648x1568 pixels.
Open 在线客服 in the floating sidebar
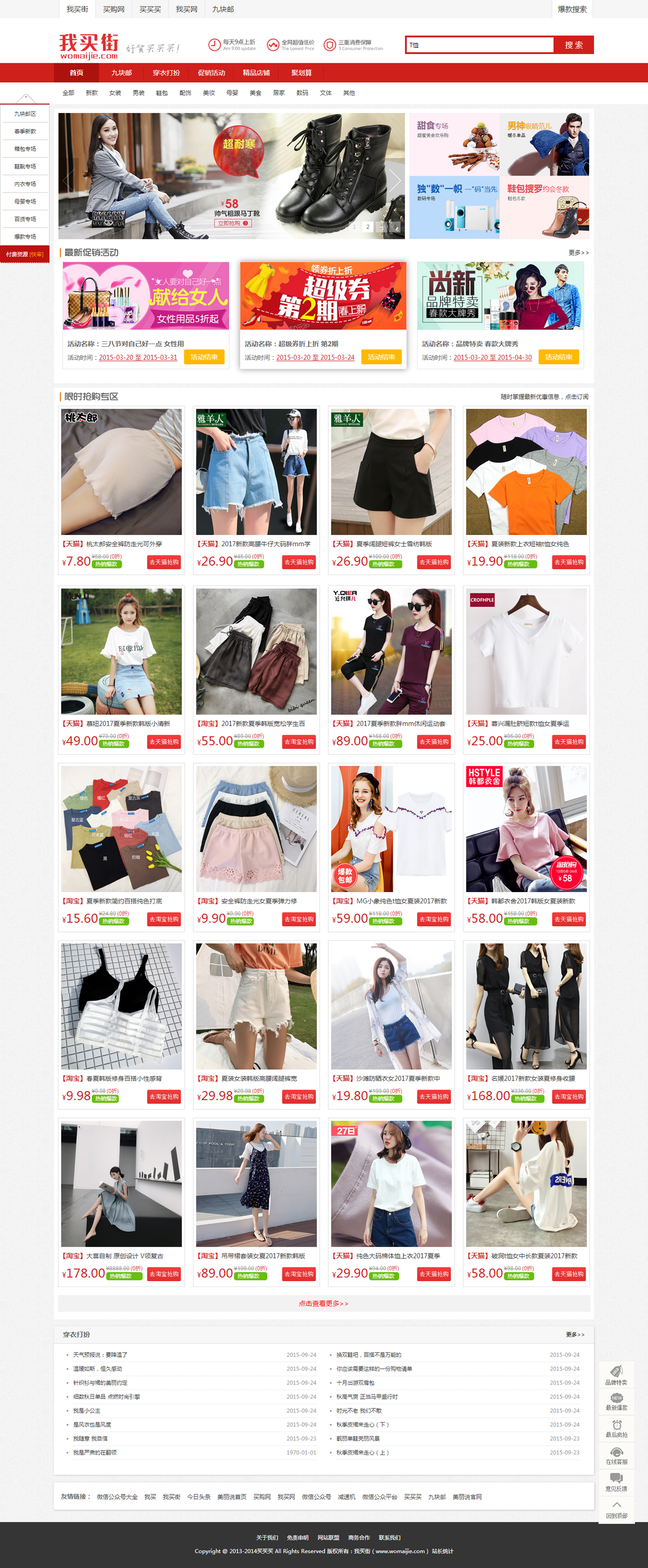(616, 1456)
